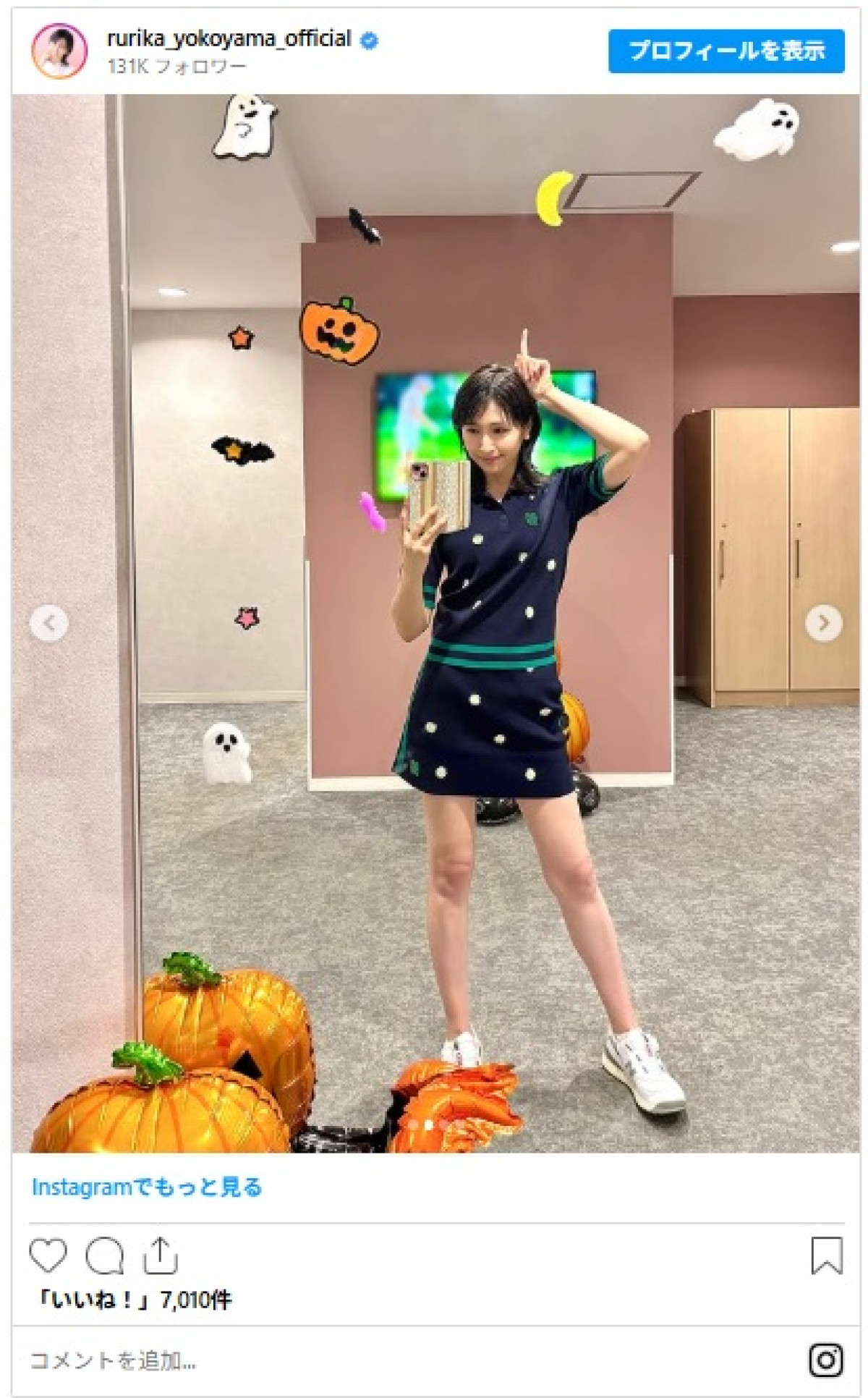Open the Instagramでもっと見る link
Screen dimensions: 868x1398
(147, 1187)
